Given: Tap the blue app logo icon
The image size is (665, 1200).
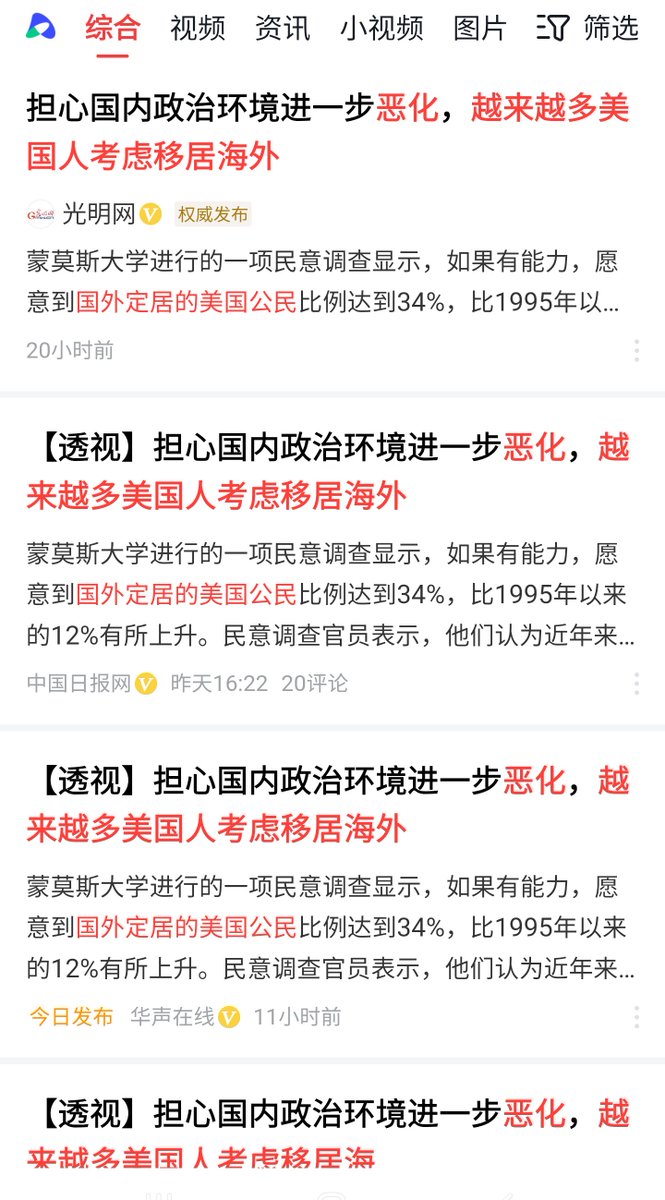Looking at the screenshot, I should [x=41, y=27].
